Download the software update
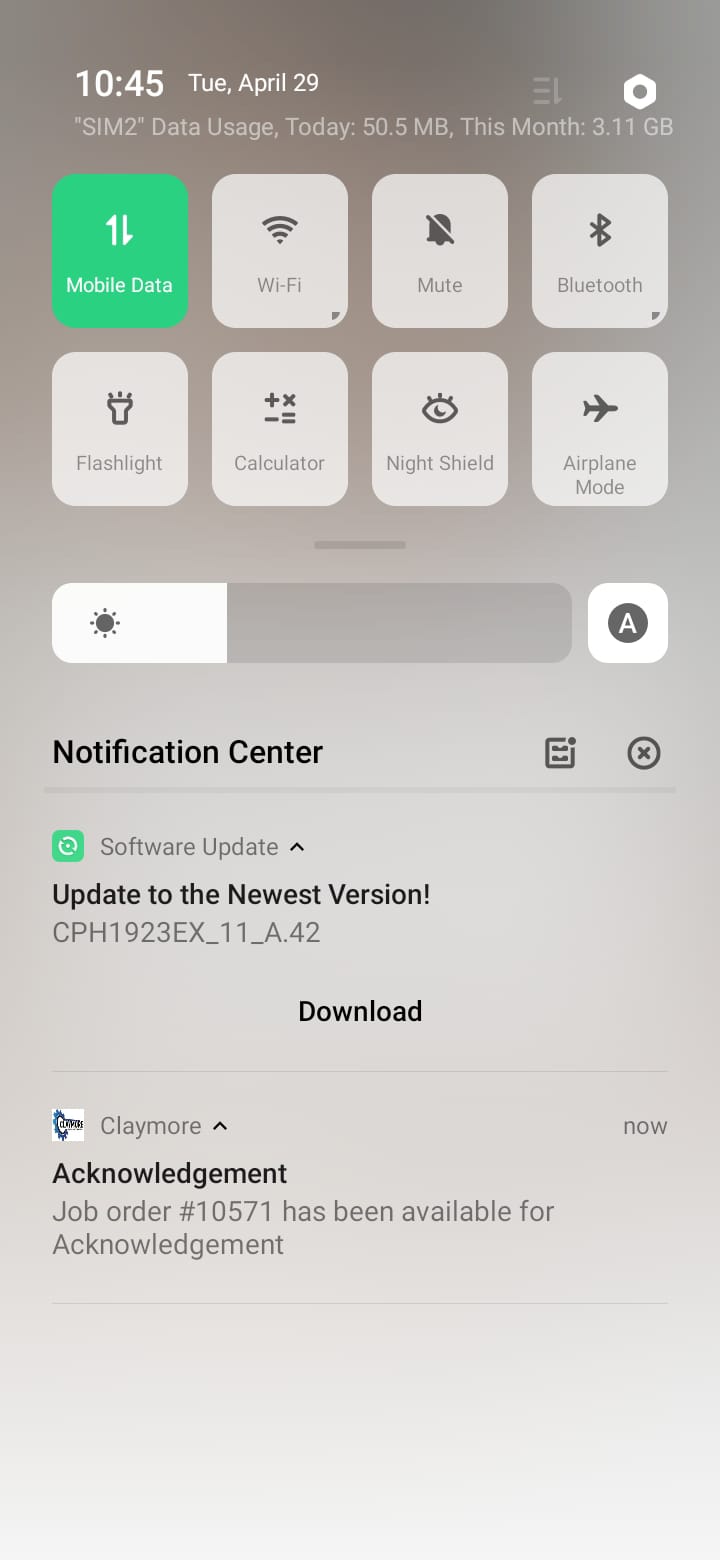Screen dimensions: 720x1560 pos(360,1011)
